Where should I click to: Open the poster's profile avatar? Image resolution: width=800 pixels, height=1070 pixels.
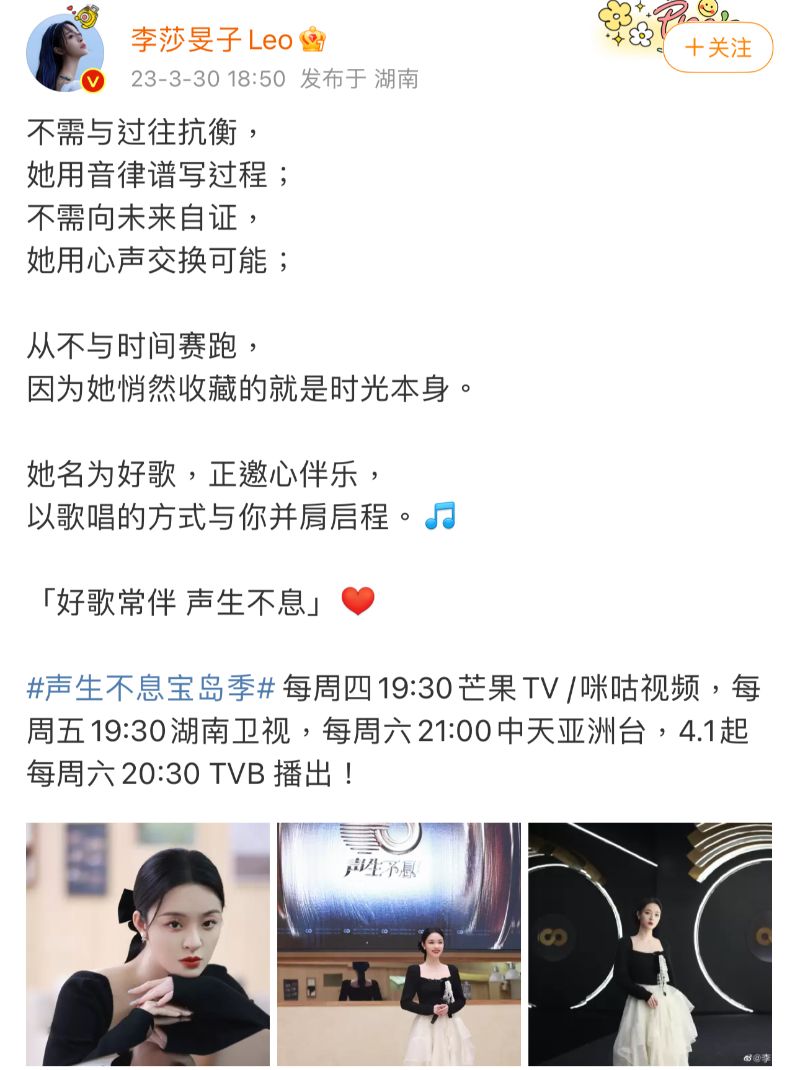(65, 54)
